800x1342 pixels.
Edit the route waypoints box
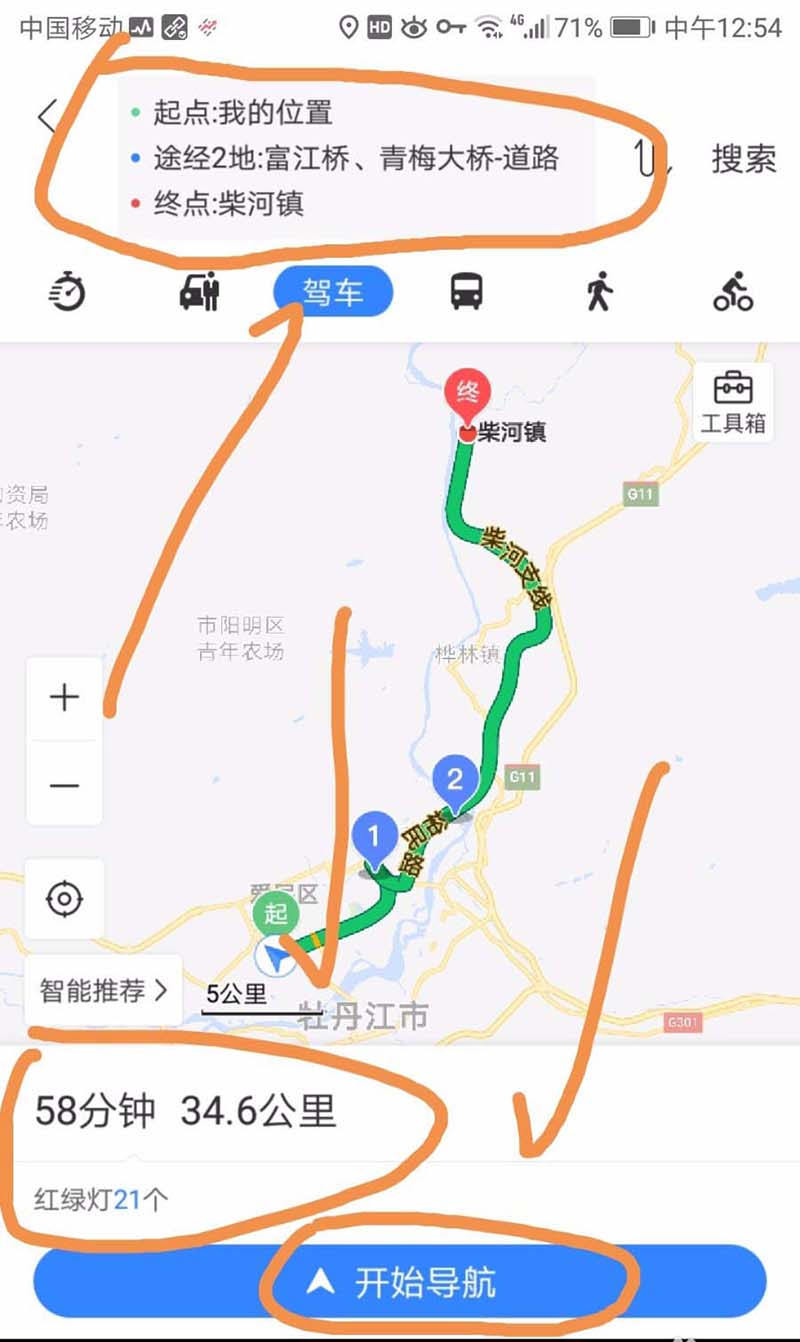click(355, 158)
